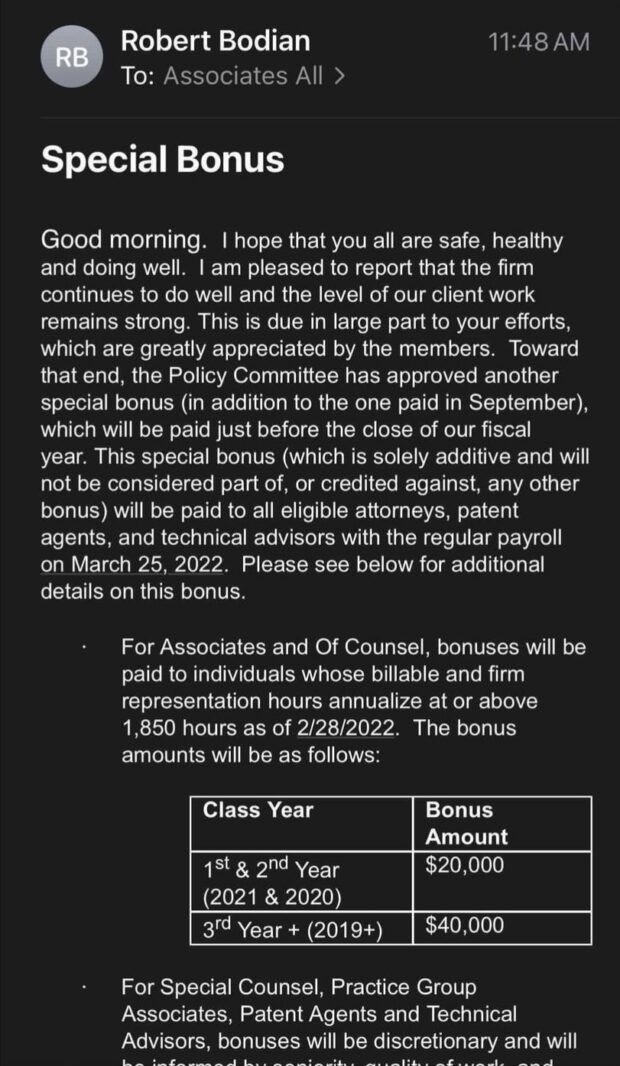
Task: View sender details for Robert Bodian
Action: (214, 41)
